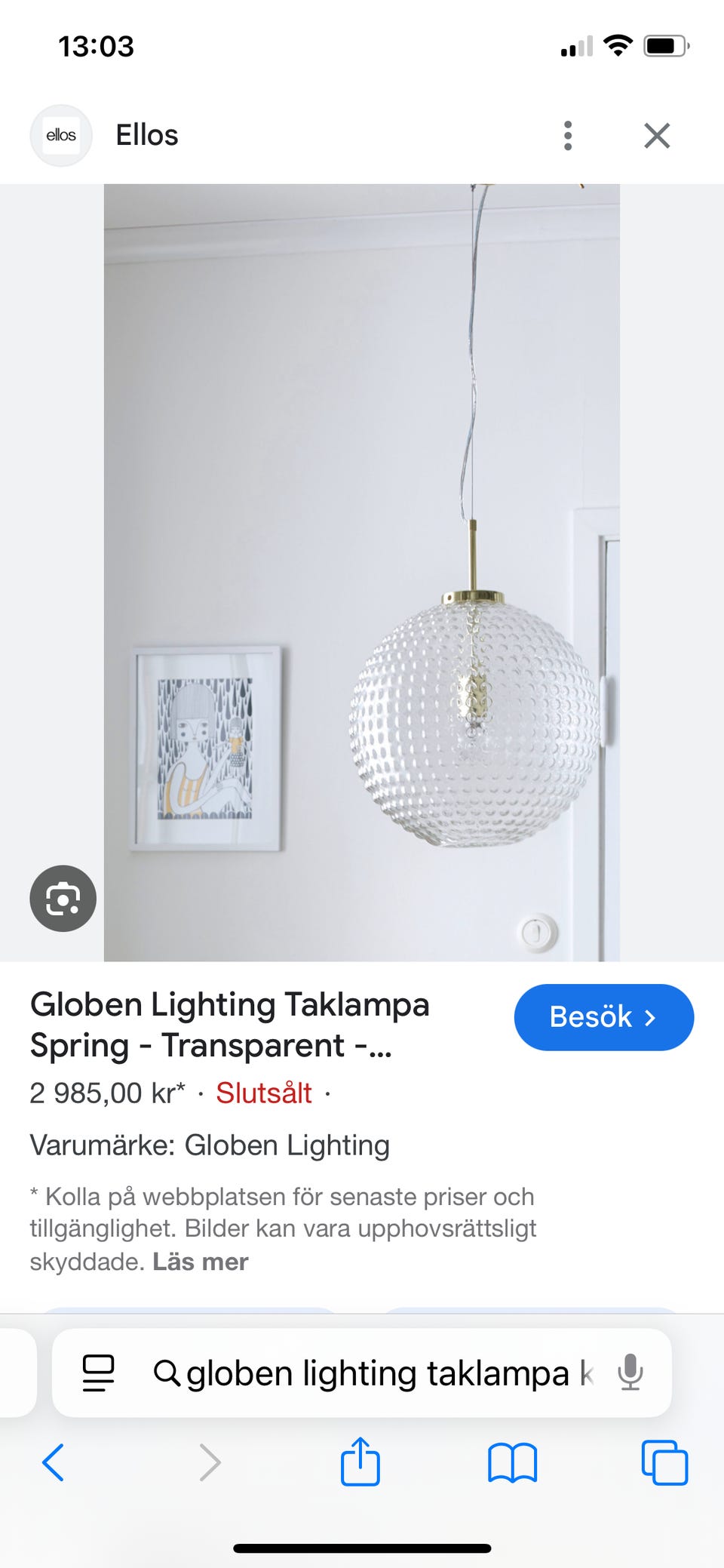Image resolution: width=724 pixels, height=1568 pixels.
Task: Open the three-dot overflow menu
Action: click(x=568, y=135)
